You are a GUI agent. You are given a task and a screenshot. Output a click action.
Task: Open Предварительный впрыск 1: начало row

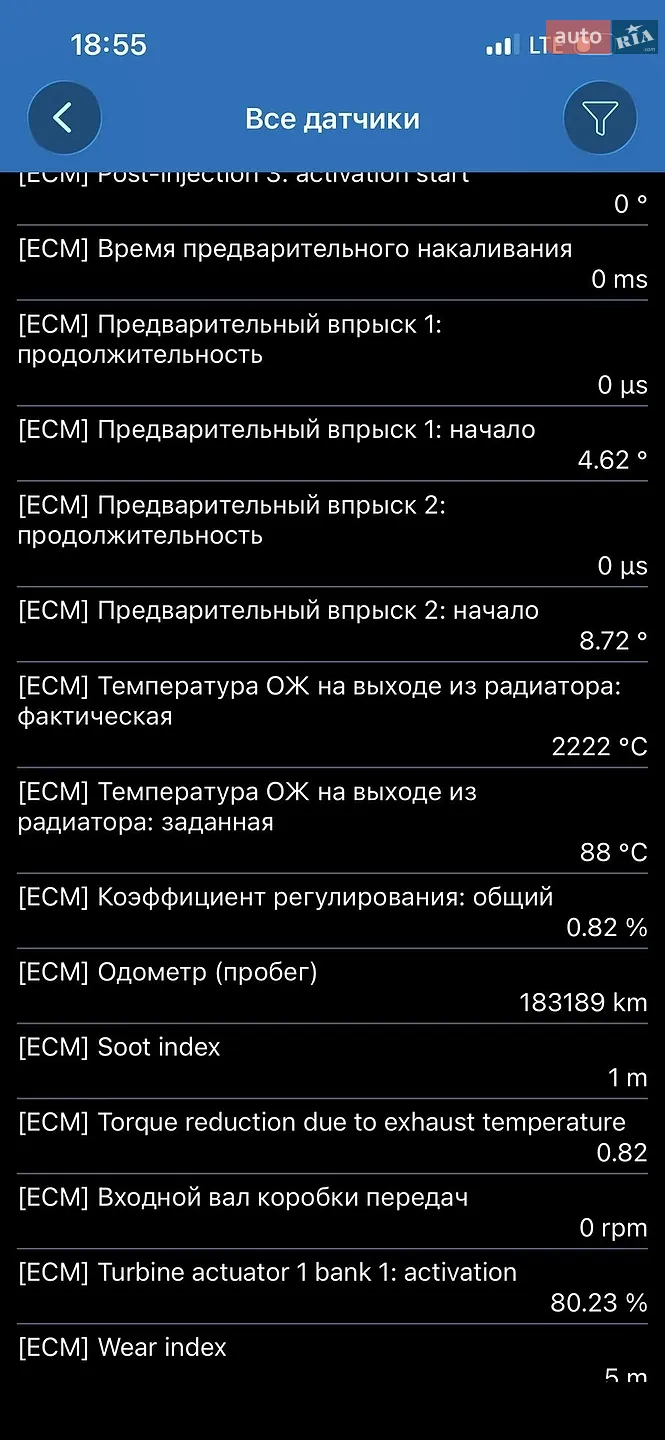pos(332,445)
